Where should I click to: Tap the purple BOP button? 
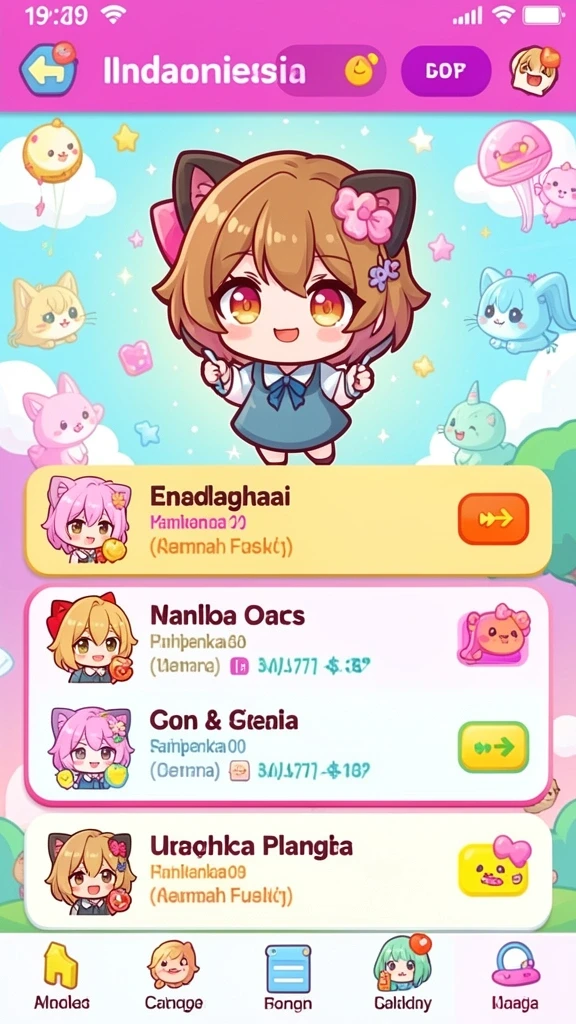click(x=445, y=71)
